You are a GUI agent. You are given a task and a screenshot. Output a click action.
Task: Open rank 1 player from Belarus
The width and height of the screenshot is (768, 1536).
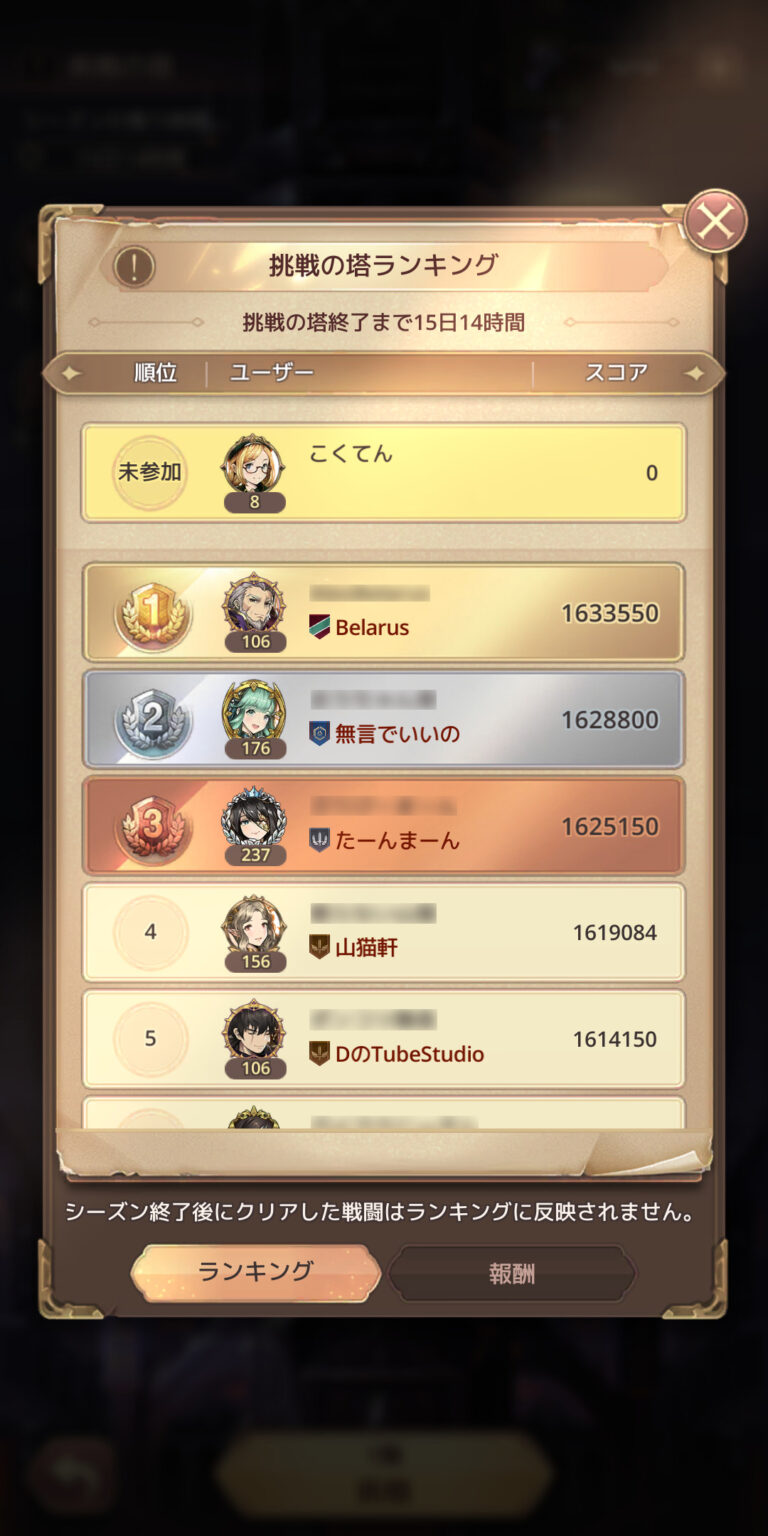(x=383, y=612)
